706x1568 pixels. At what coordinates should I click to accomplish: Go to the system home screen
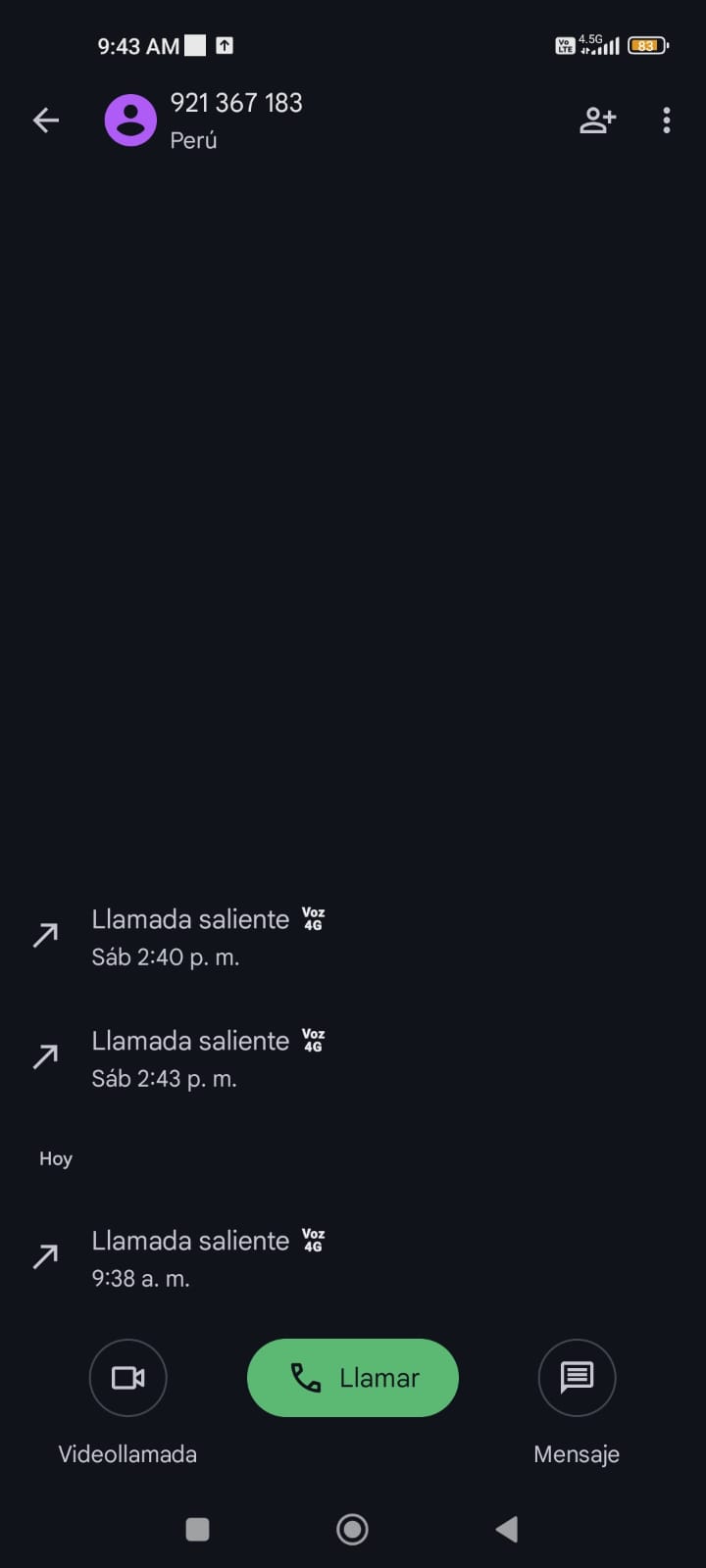click(x=352, y=1529)
